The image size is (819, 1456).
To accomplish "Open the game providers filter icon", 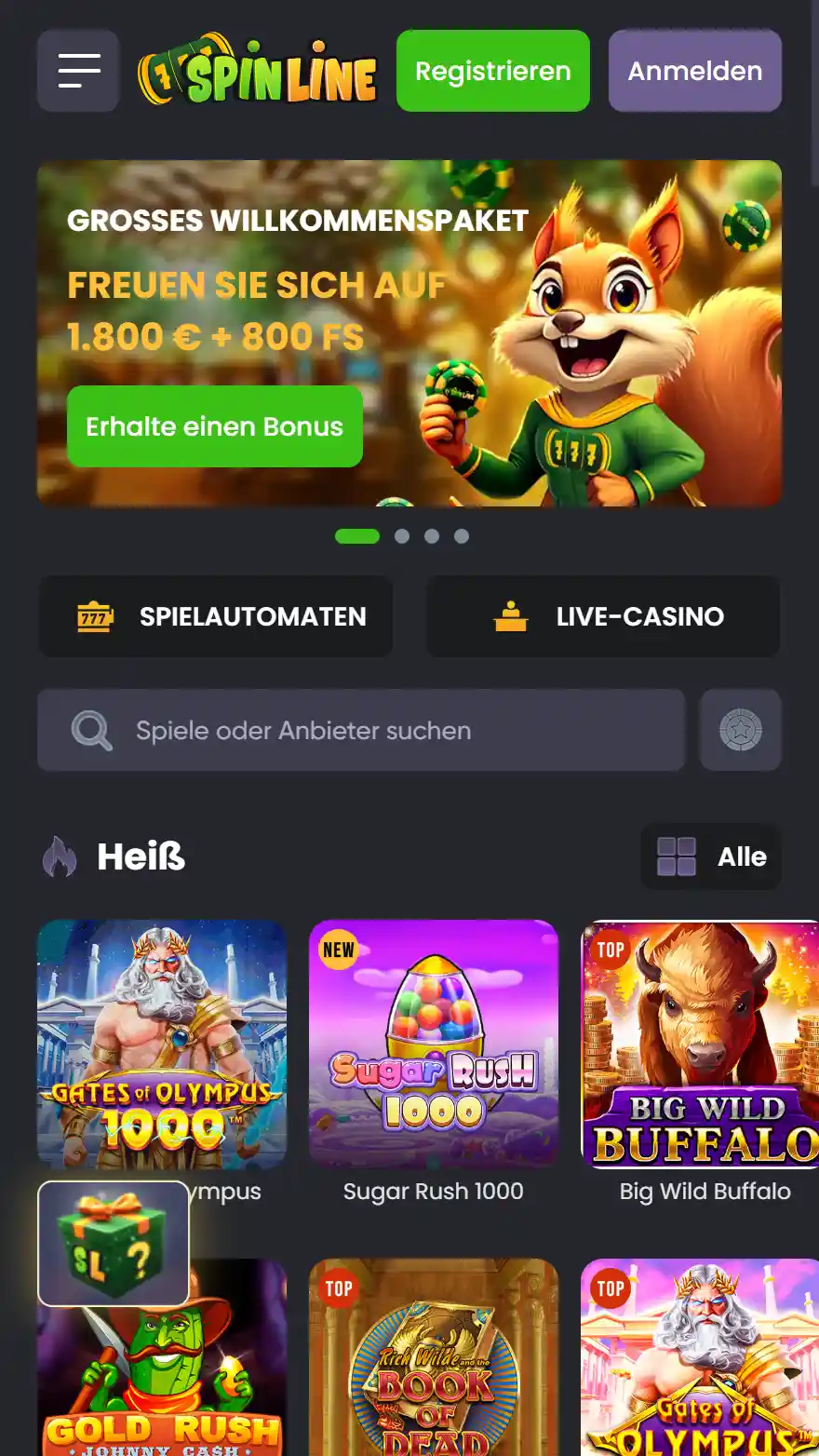I will tap(740, 730).
